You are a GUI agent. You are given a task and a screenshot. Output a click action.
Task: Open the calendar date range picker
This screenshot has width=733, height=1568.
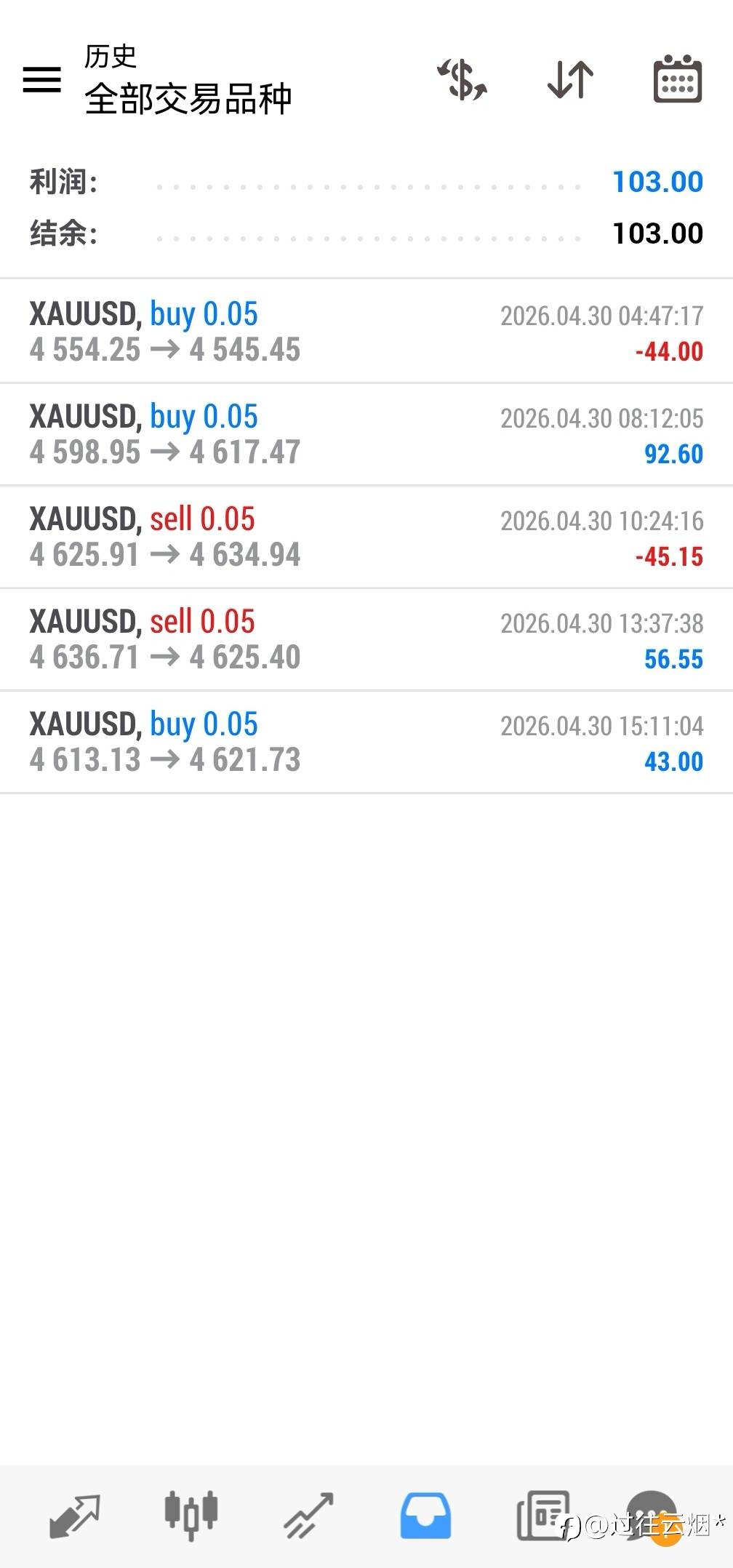[678, 79]
